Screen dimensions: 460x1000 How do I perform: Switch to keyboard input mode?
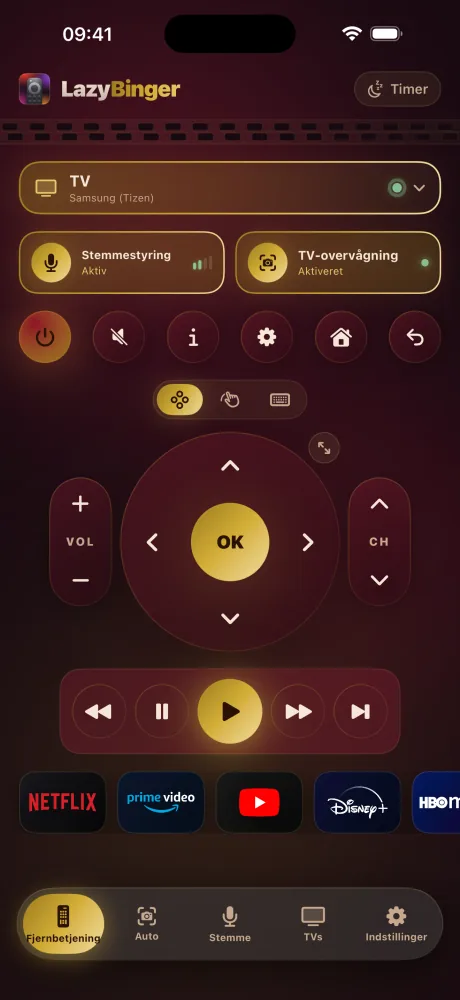click(279, 400)
